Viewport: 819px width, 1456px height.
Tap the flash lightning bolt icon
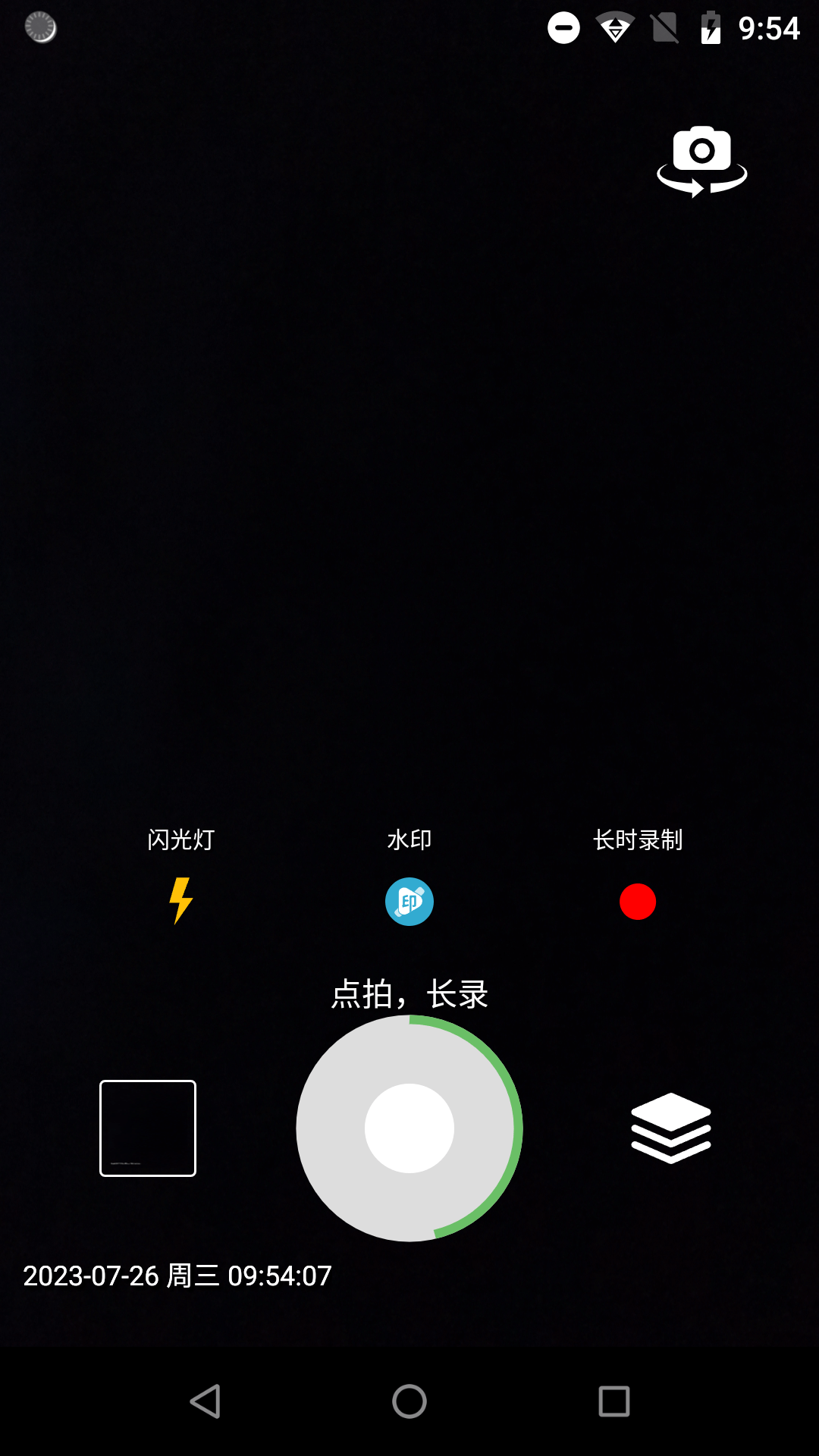[x=180, y=902]
